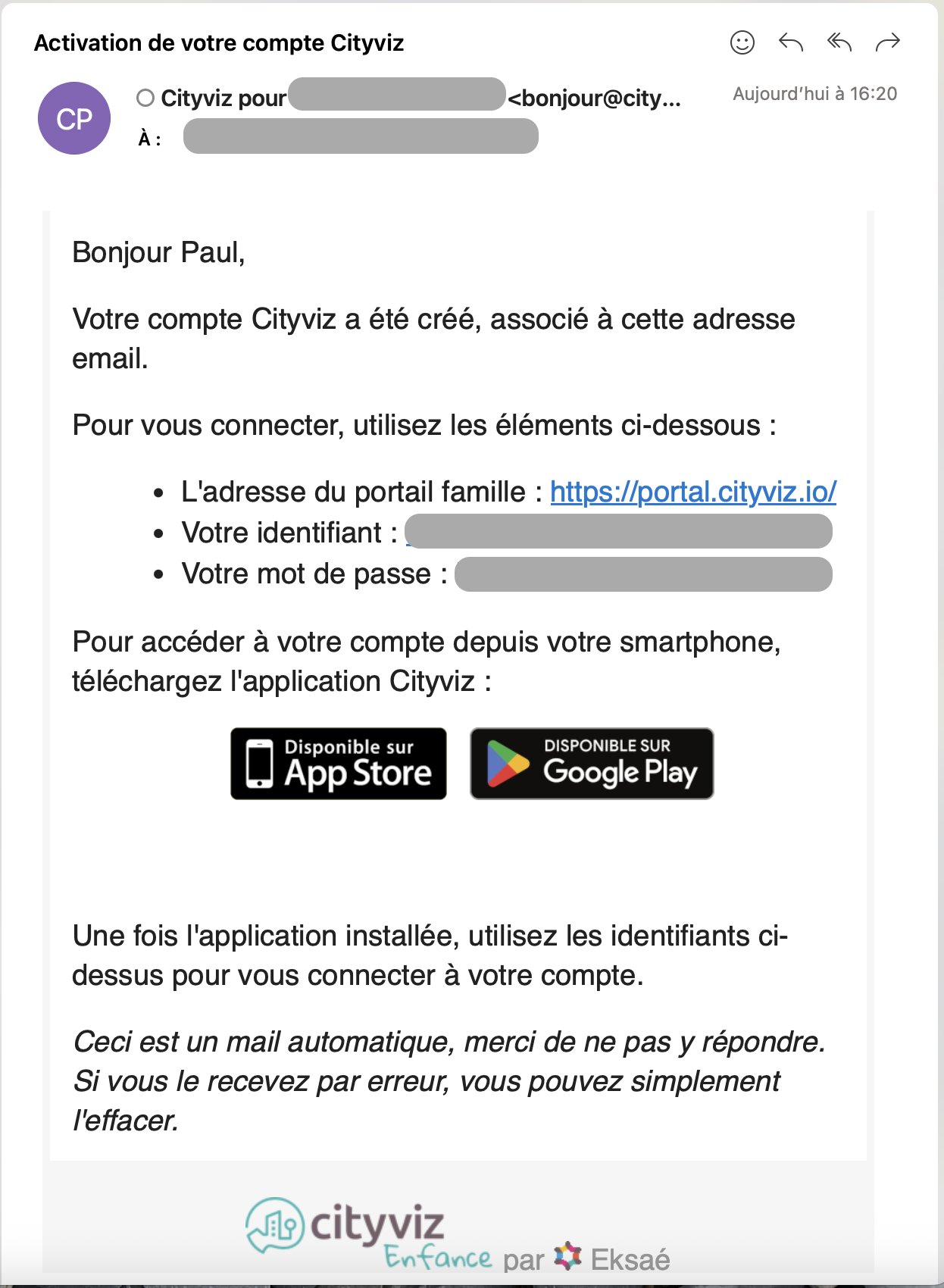Viewport: 944px width, 1288px height.
Task: Open the CP sender avatar
Action: (x=74, y=119)
